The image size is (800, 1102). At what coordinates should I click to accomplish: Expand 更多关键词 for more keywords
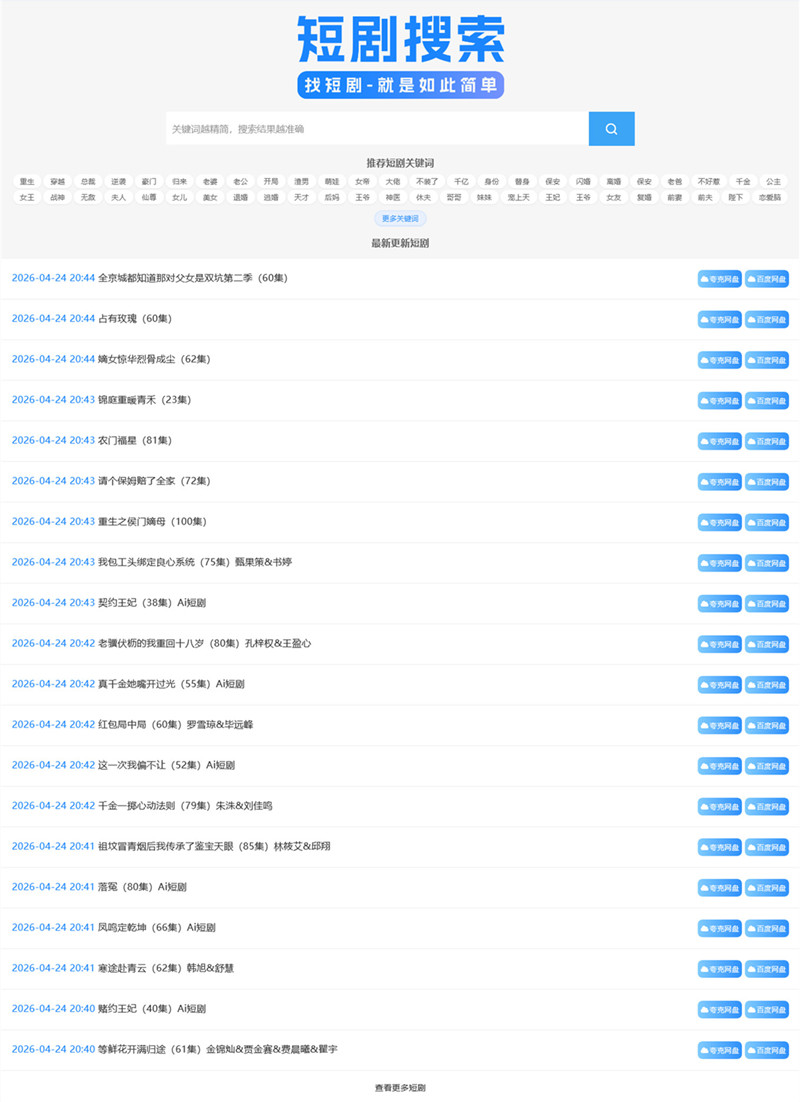click(400, 219)
